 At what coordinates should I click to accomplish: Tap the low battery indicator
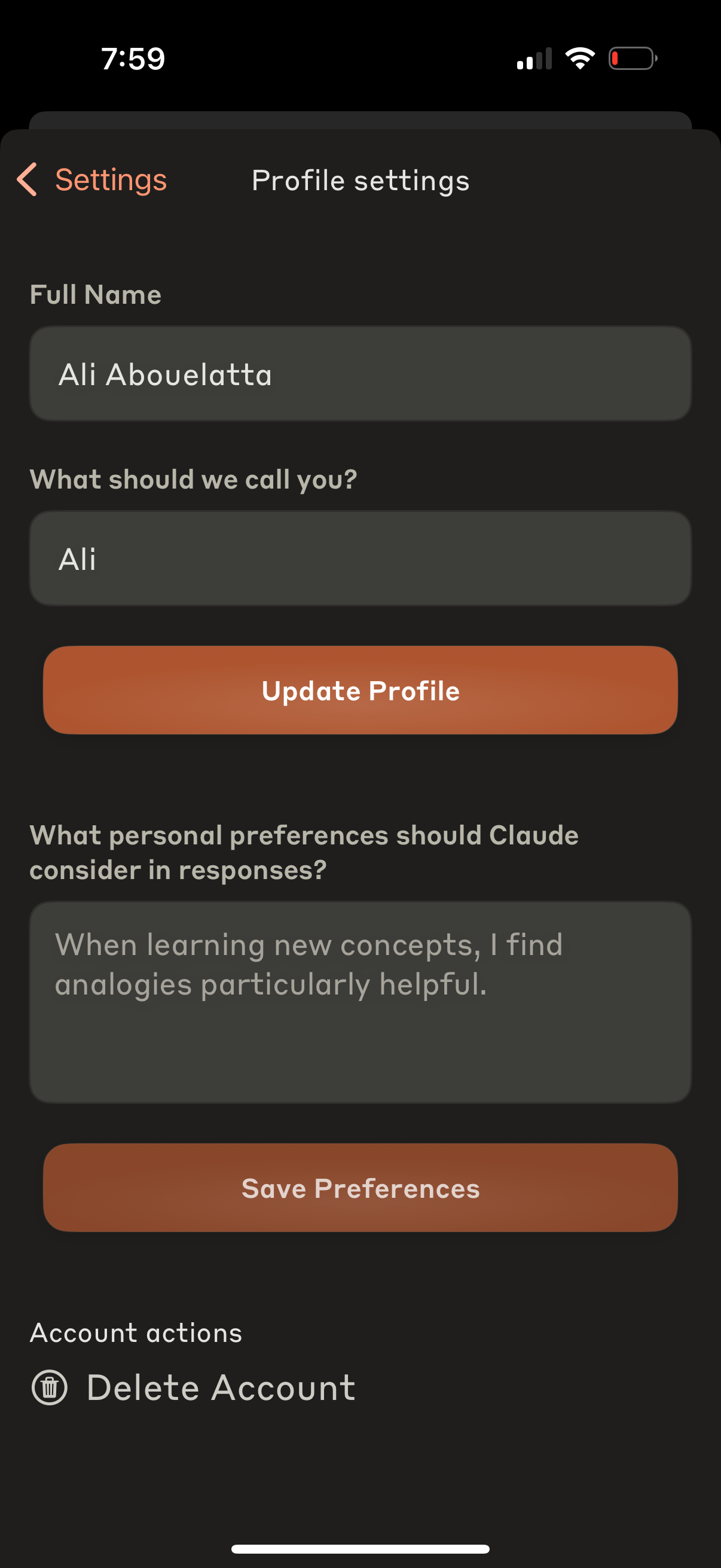(x=631, y=57)
